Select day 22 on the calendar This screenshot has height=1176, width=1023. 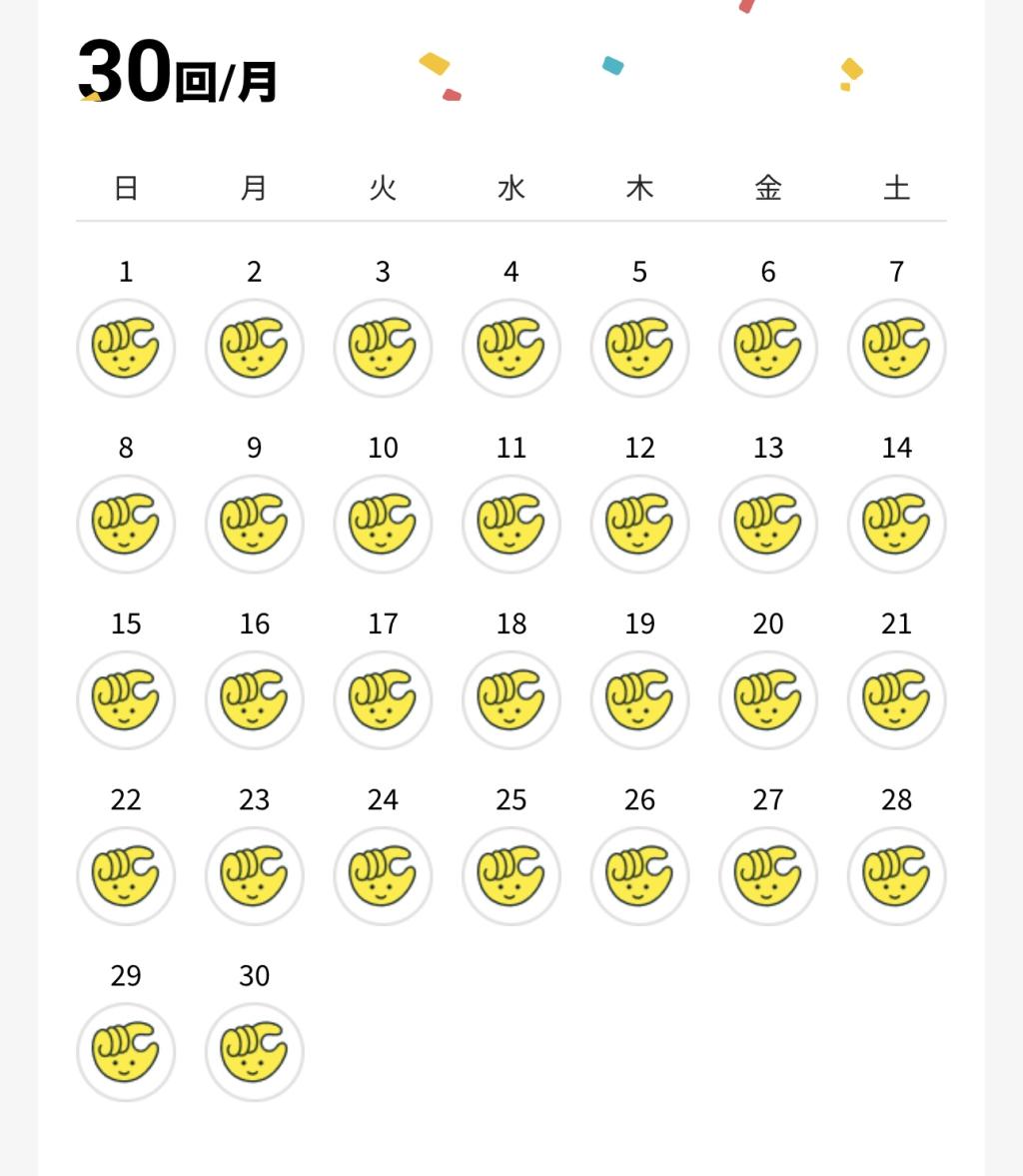pos(126,875)
